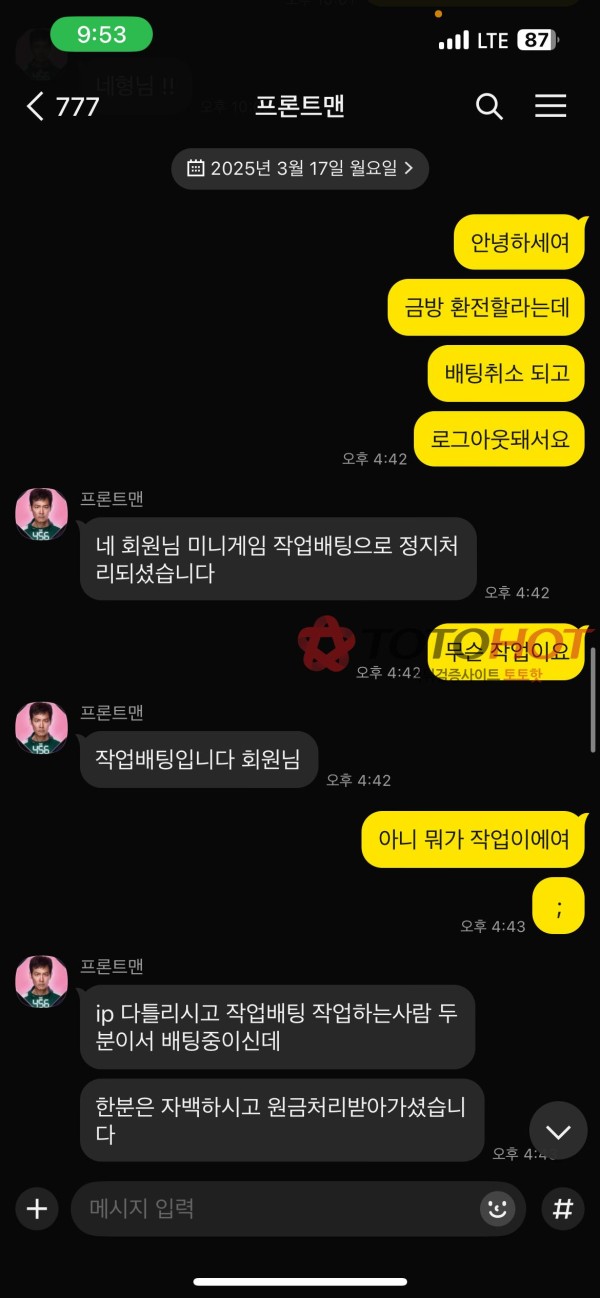Open the date picker for 2025년 3월 17일

(x=300, y=168)
